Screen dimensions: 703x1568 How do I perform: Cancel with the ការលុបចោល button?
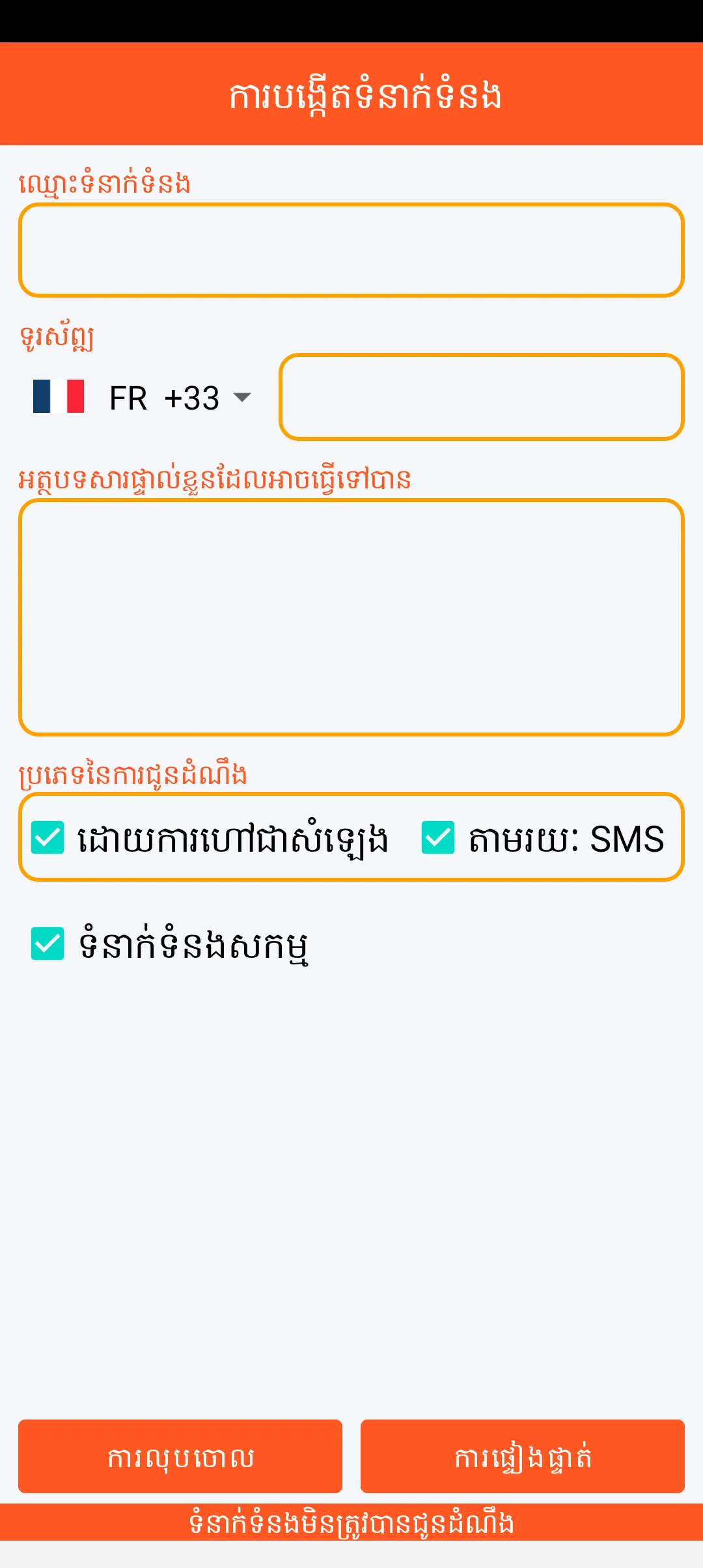click(180, 1456)
